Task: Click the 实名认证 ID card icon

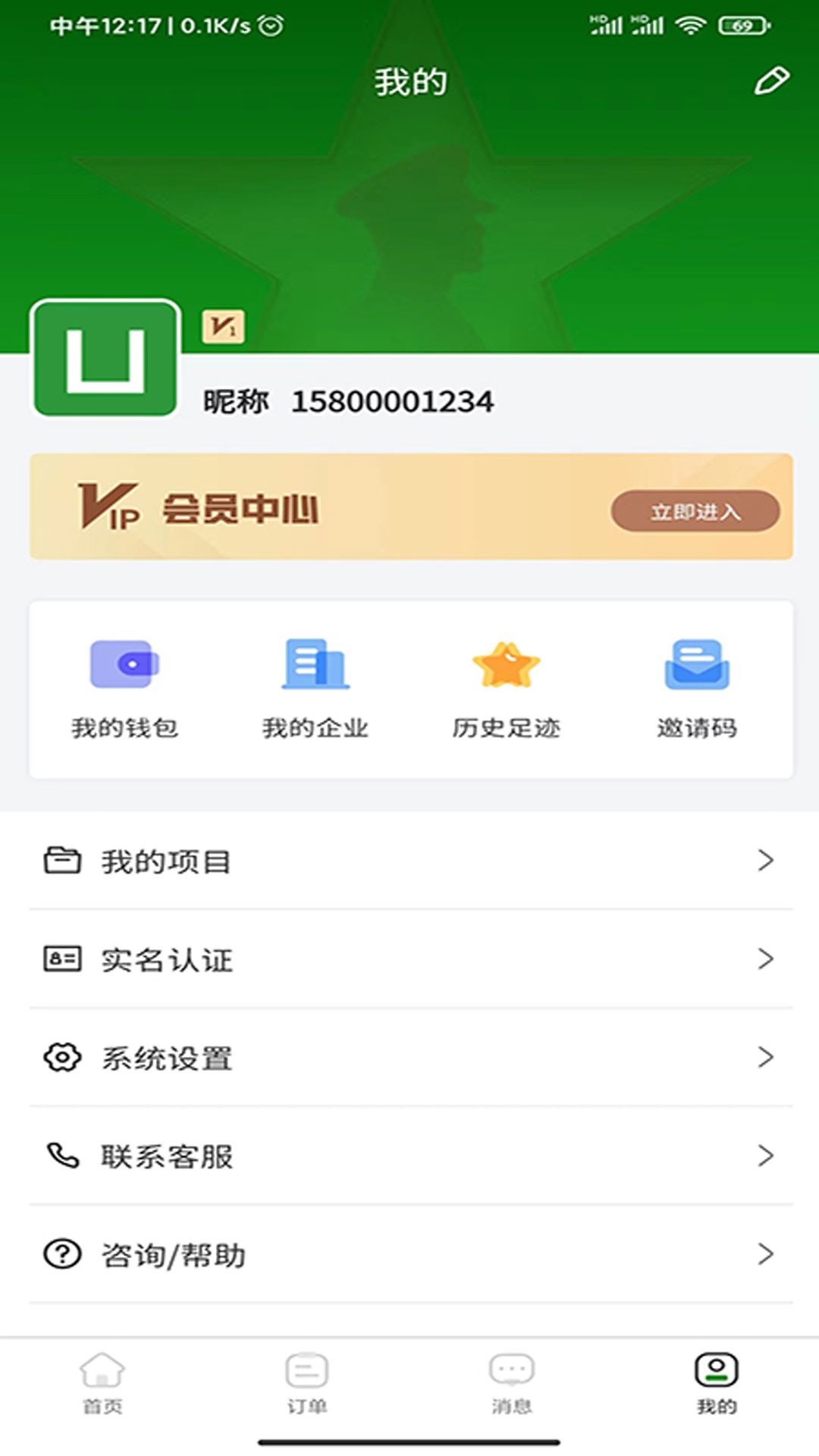Action: (62, 959)
